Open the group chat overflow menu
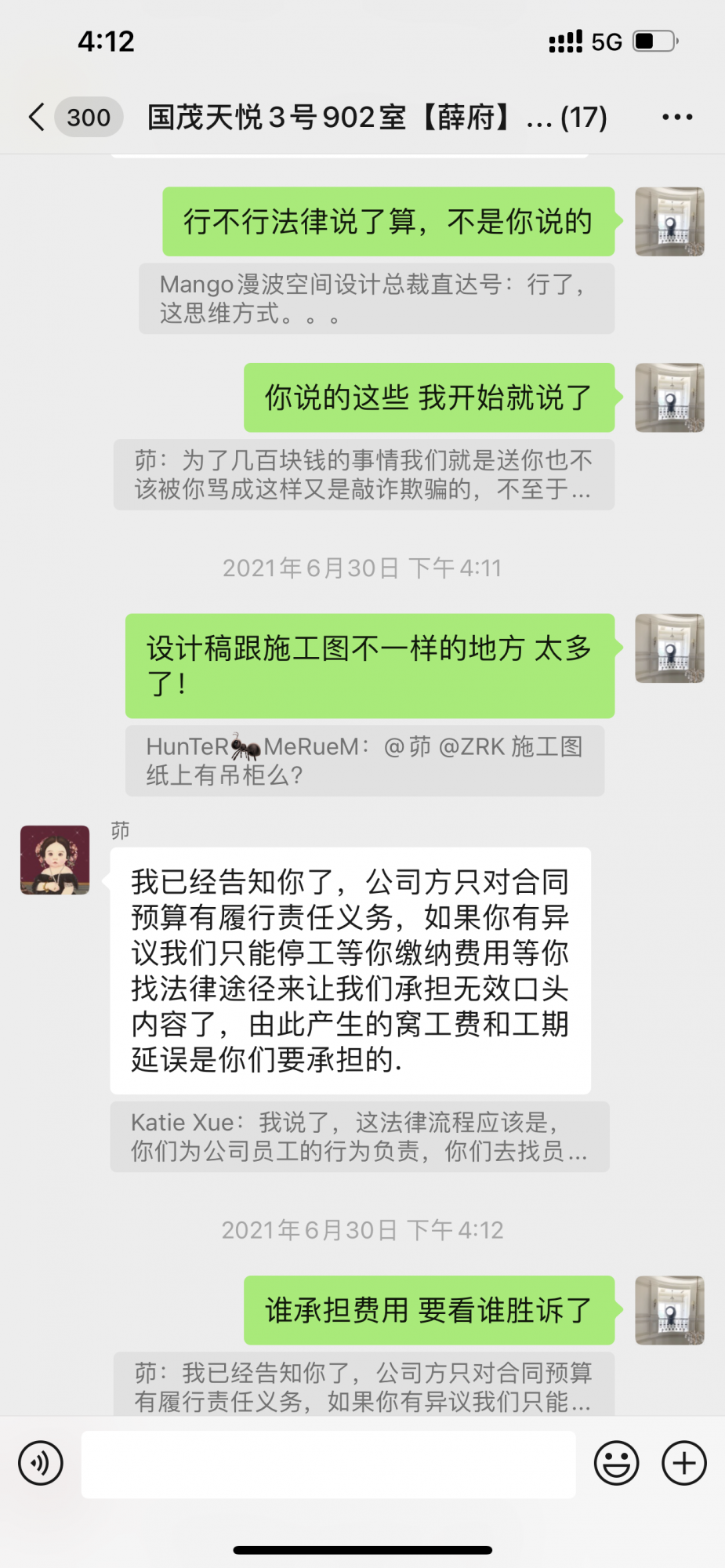The width and height of the screenshot is (725, 1568). tap(676, 117)
